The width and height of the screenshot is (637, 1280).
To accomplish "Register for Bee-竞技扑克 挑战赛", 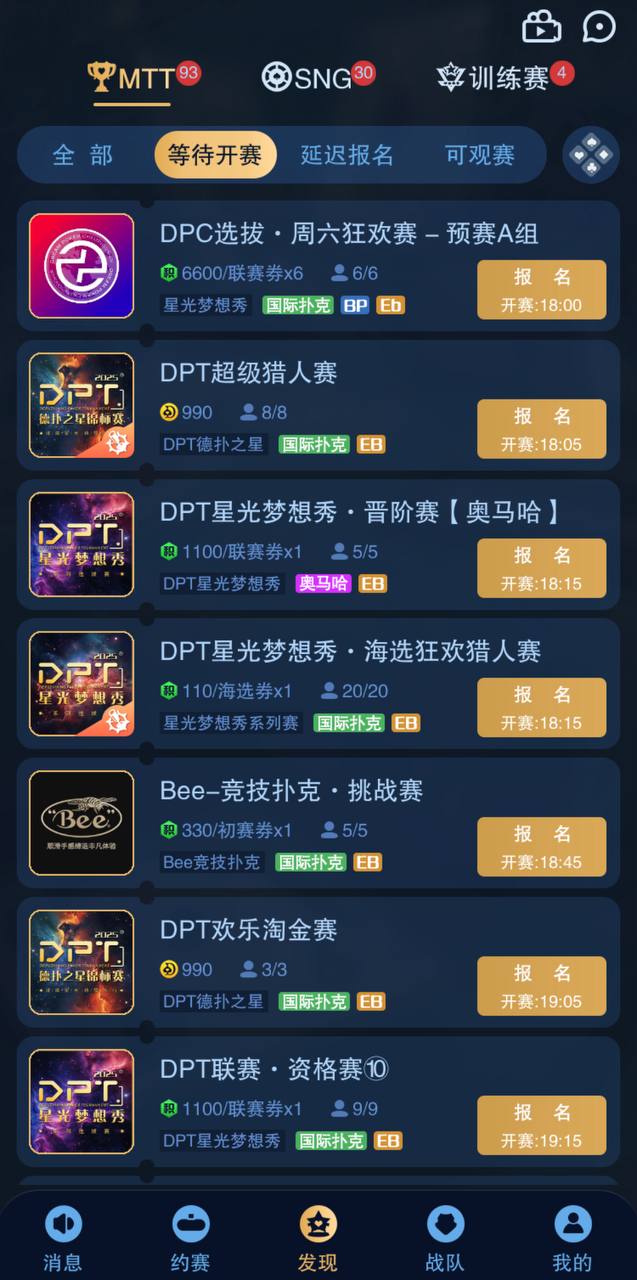I will click(x=541, y=846).
